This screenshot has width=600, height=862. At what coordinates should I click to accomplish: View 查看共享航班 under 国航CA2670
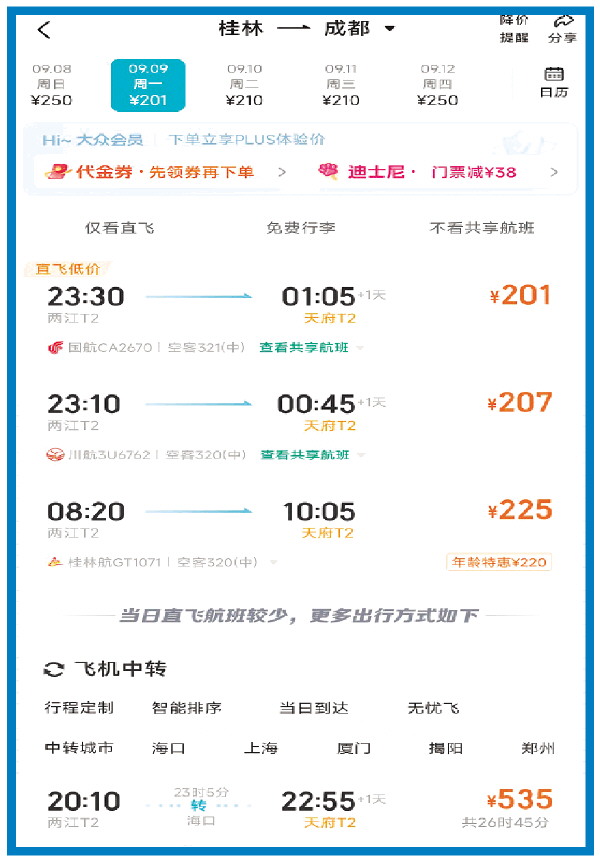pyautogui.click(x=305, y=348)
